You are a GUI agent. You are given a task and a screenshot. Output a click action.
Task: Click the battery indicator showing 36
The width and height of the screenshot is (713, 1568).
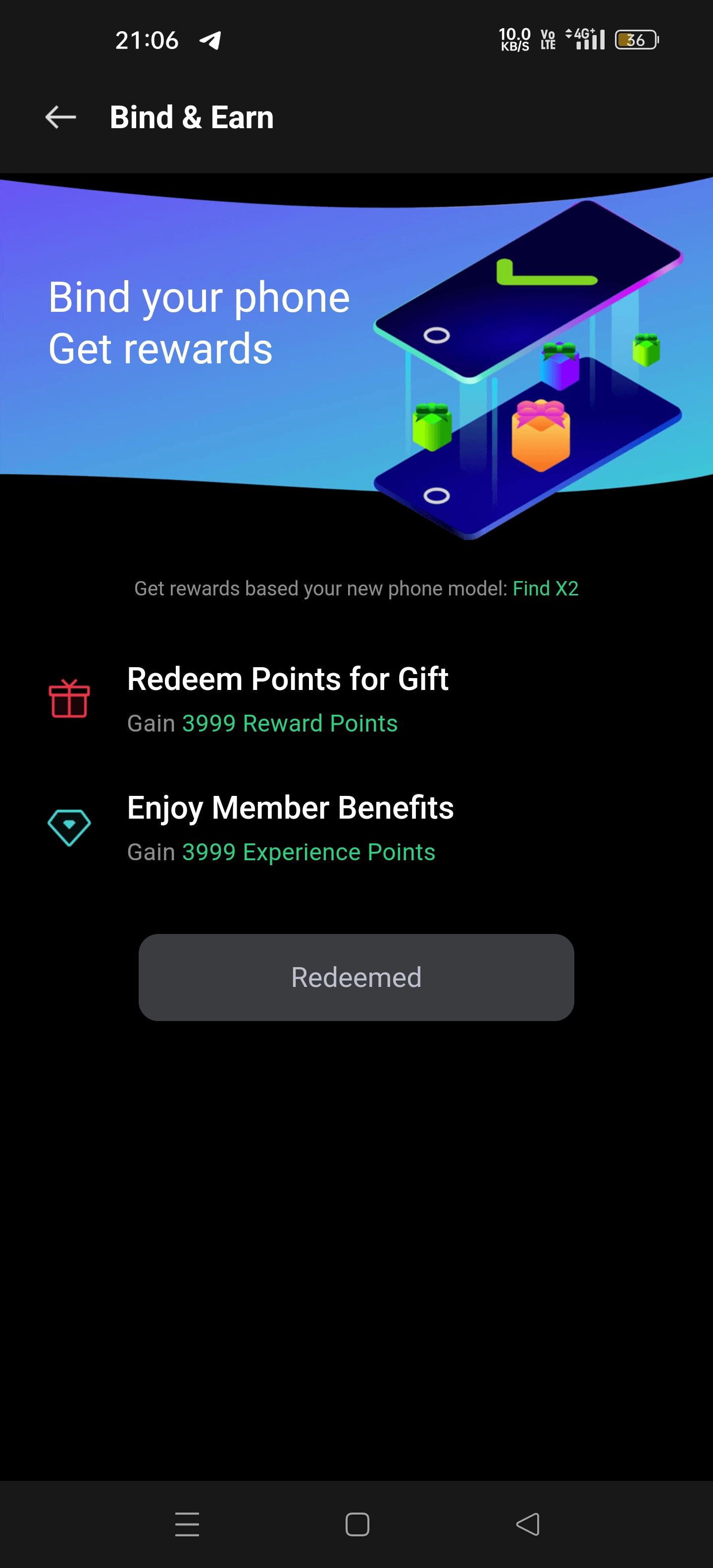(637, 39)
